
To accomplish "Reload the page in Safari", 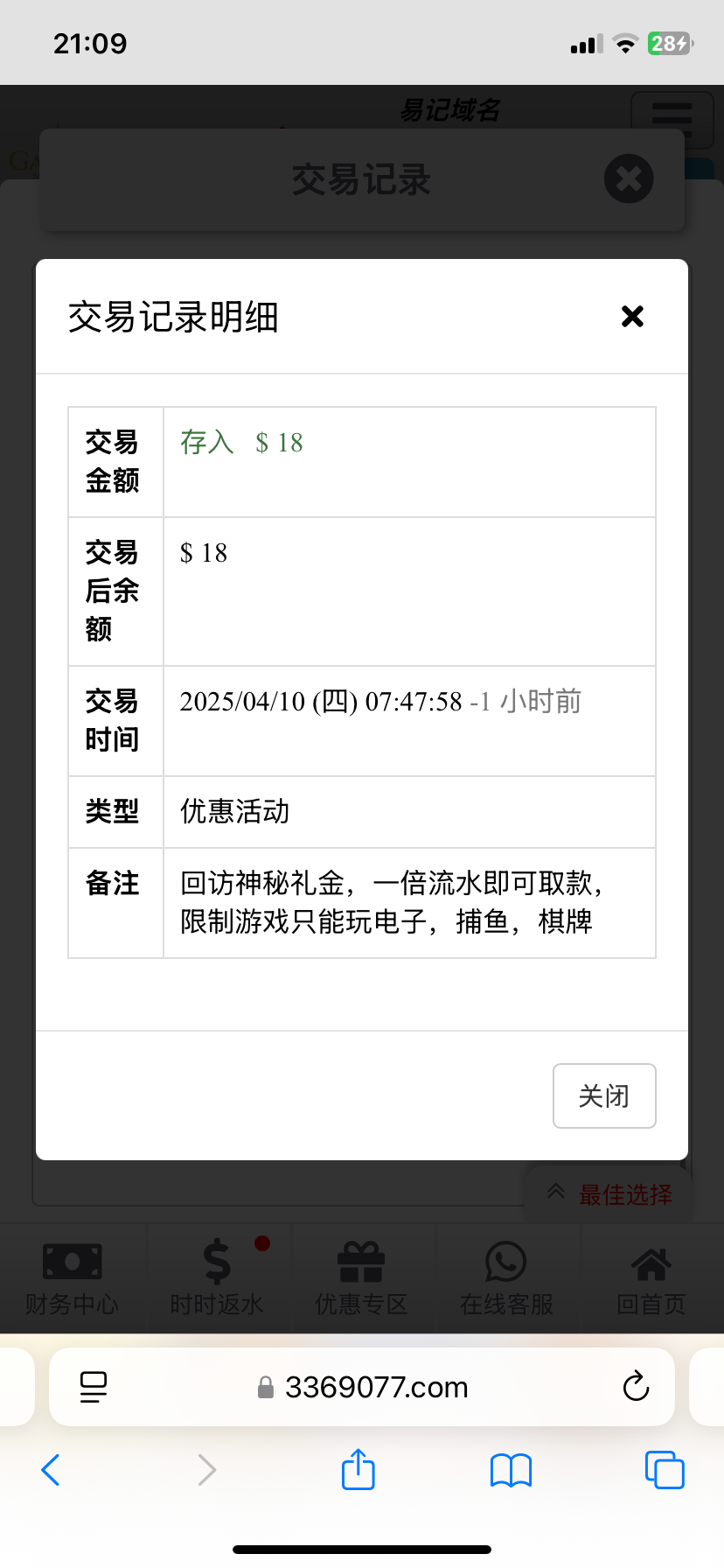I will [636, 1386].
